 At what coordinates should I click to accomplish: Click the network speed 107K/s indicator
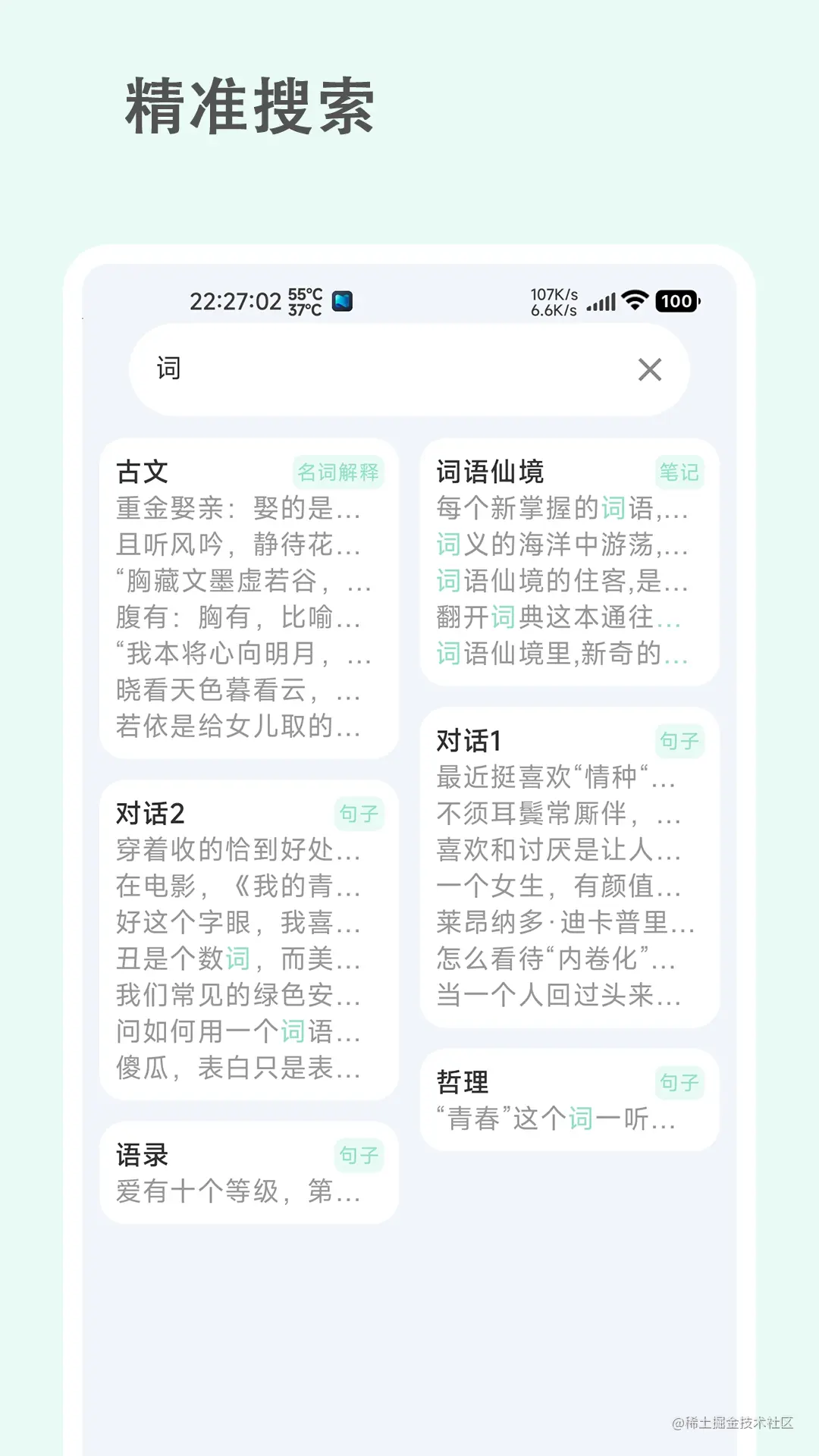(553, 292)
